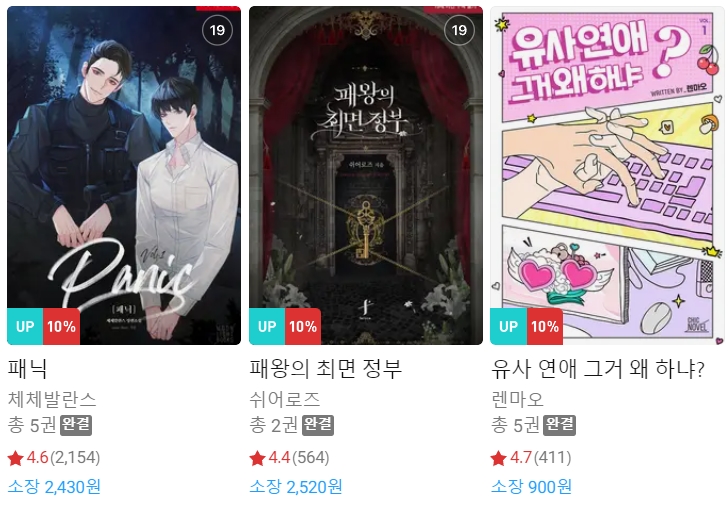728x520 pixels.
Task: Open 유사 연애 그거 왜 하냐? title
Action: coord(597,369)
